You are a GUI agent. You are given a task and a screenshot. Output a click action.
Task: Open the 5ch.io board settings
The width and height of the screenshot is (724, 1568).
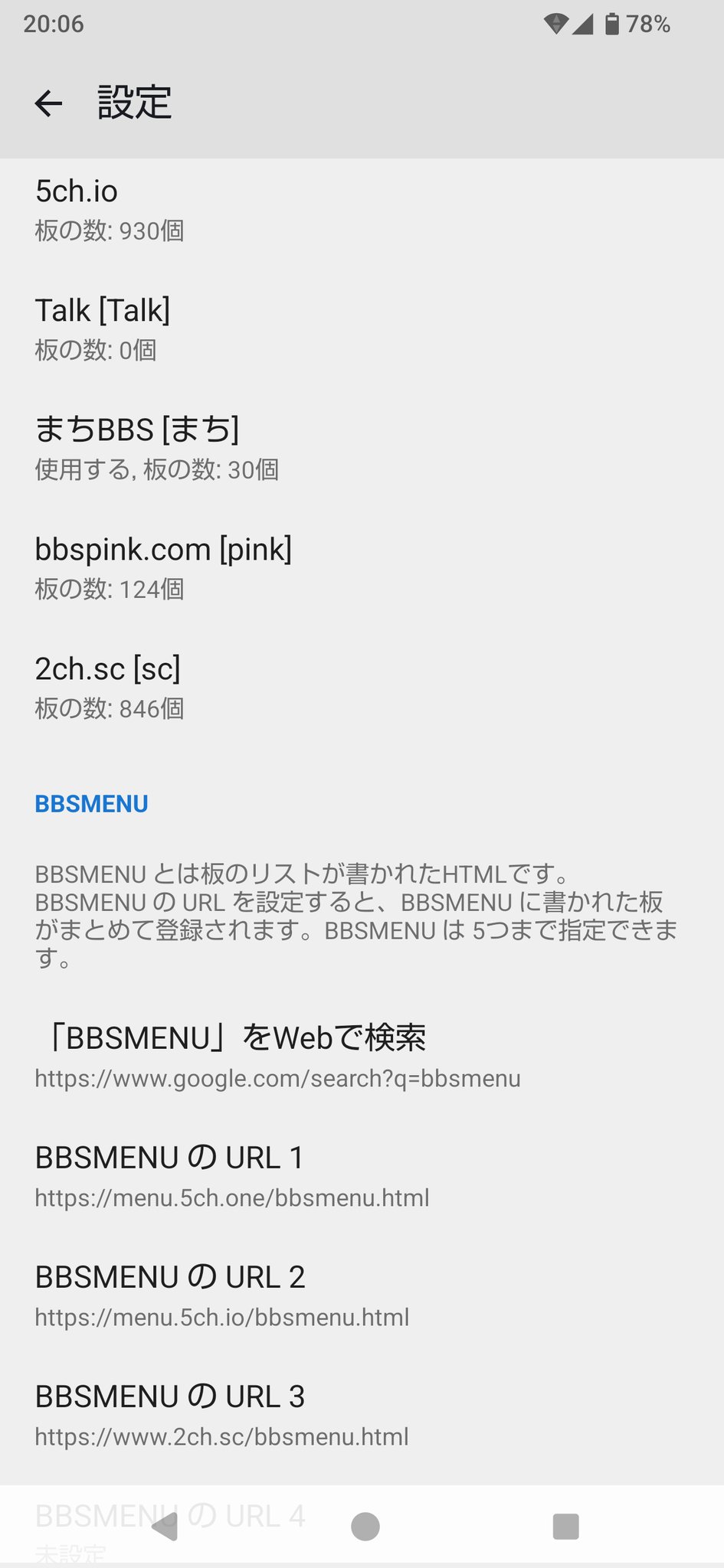coord(362,209)
